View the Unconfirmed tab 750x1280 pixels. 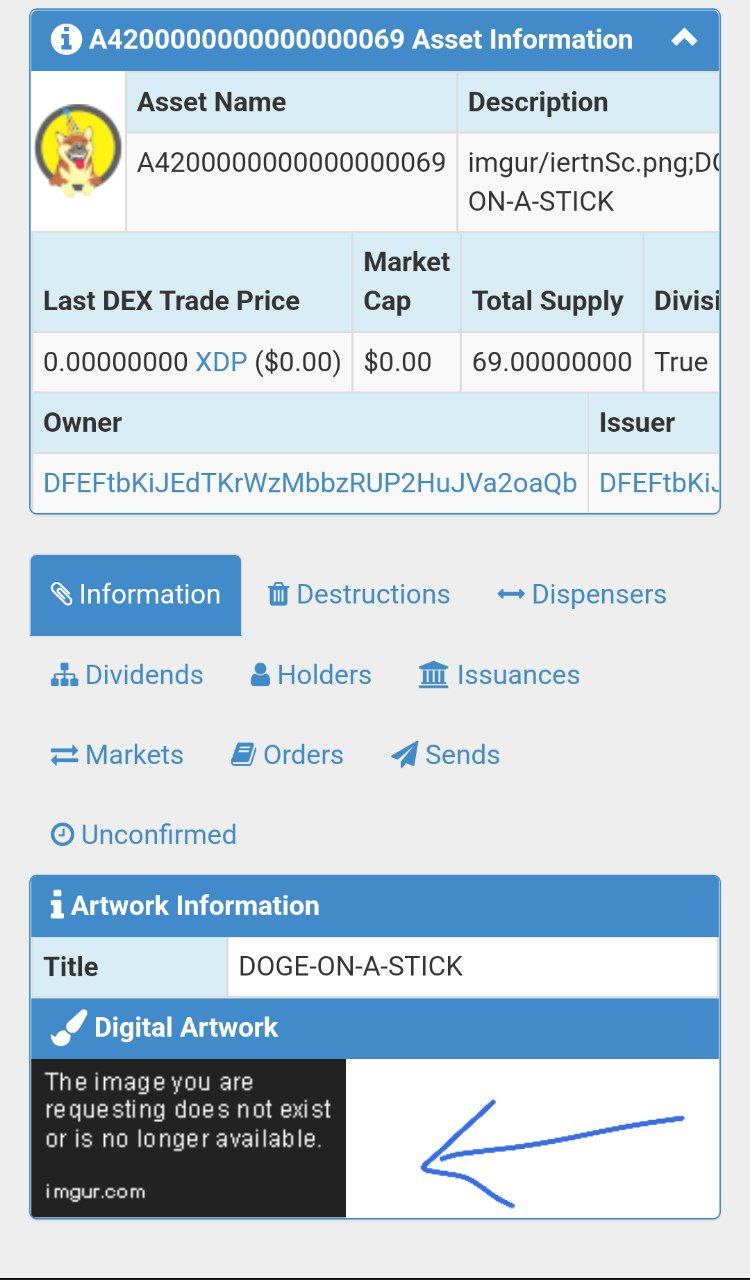click(x=143, y=835)
